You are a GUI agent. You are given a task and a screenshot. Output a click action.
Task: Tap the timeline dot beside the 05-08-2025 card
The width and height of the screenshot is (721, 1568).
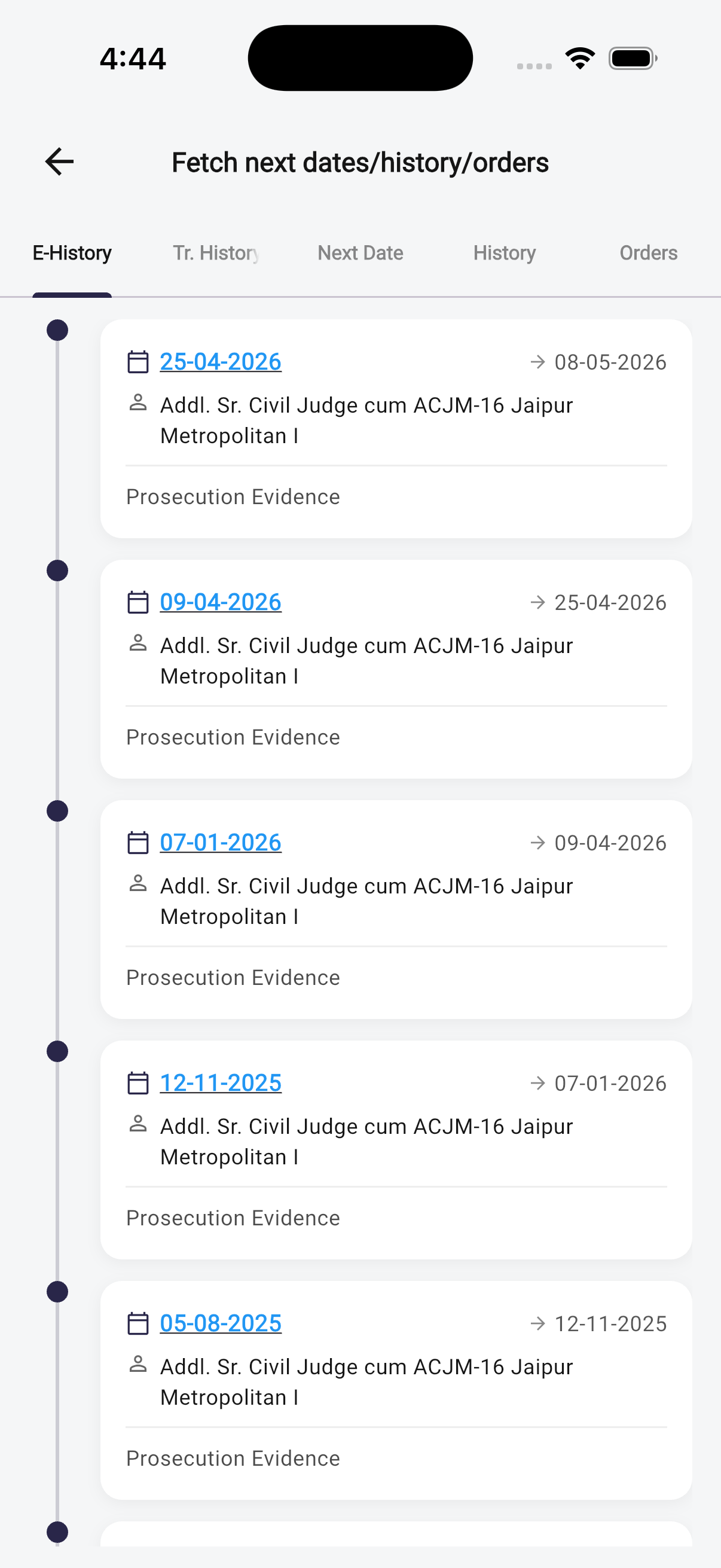(57, 1291)
